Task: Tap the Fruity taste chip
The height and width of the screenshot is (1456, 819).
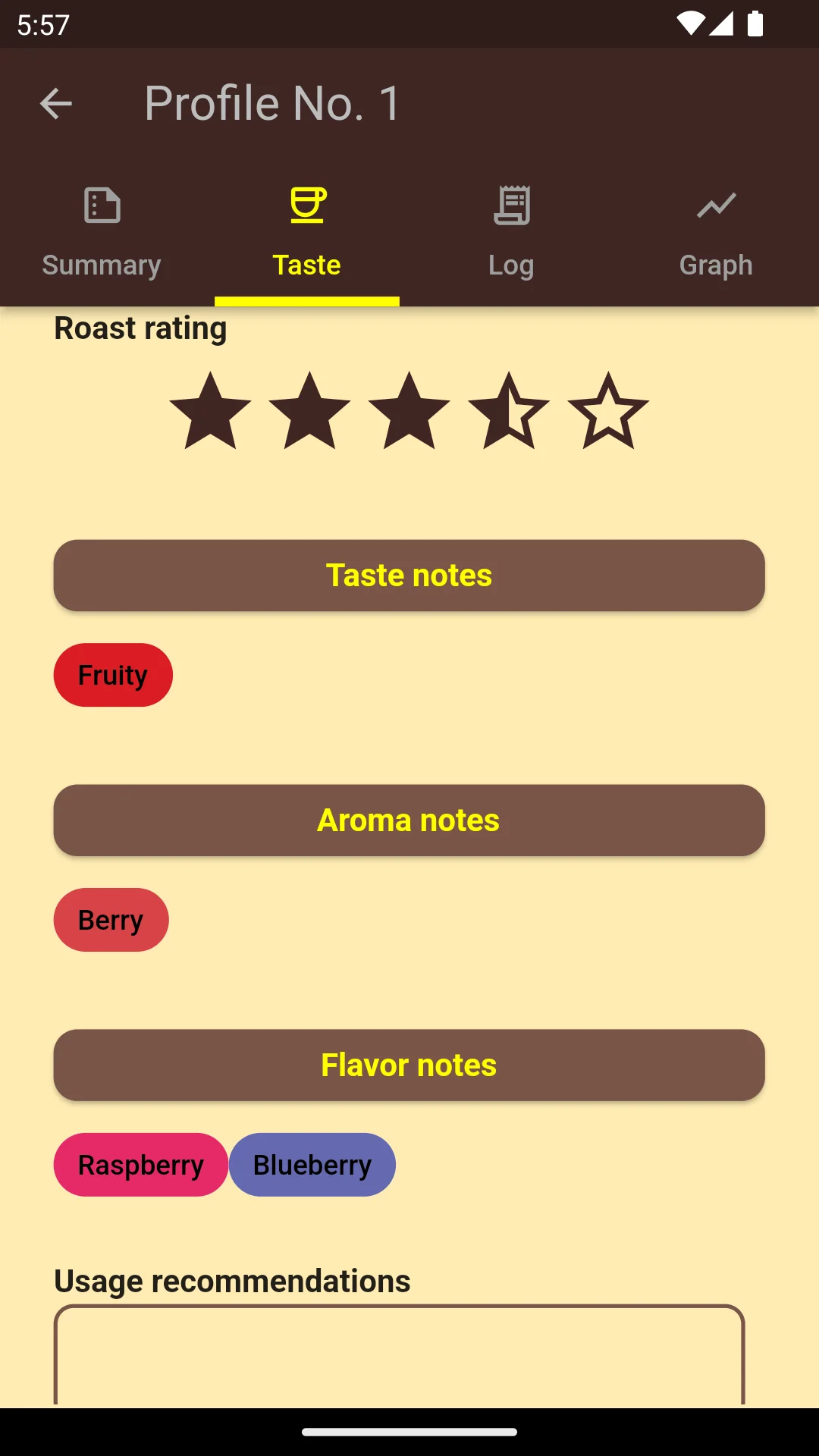Action: pos(113,675)
